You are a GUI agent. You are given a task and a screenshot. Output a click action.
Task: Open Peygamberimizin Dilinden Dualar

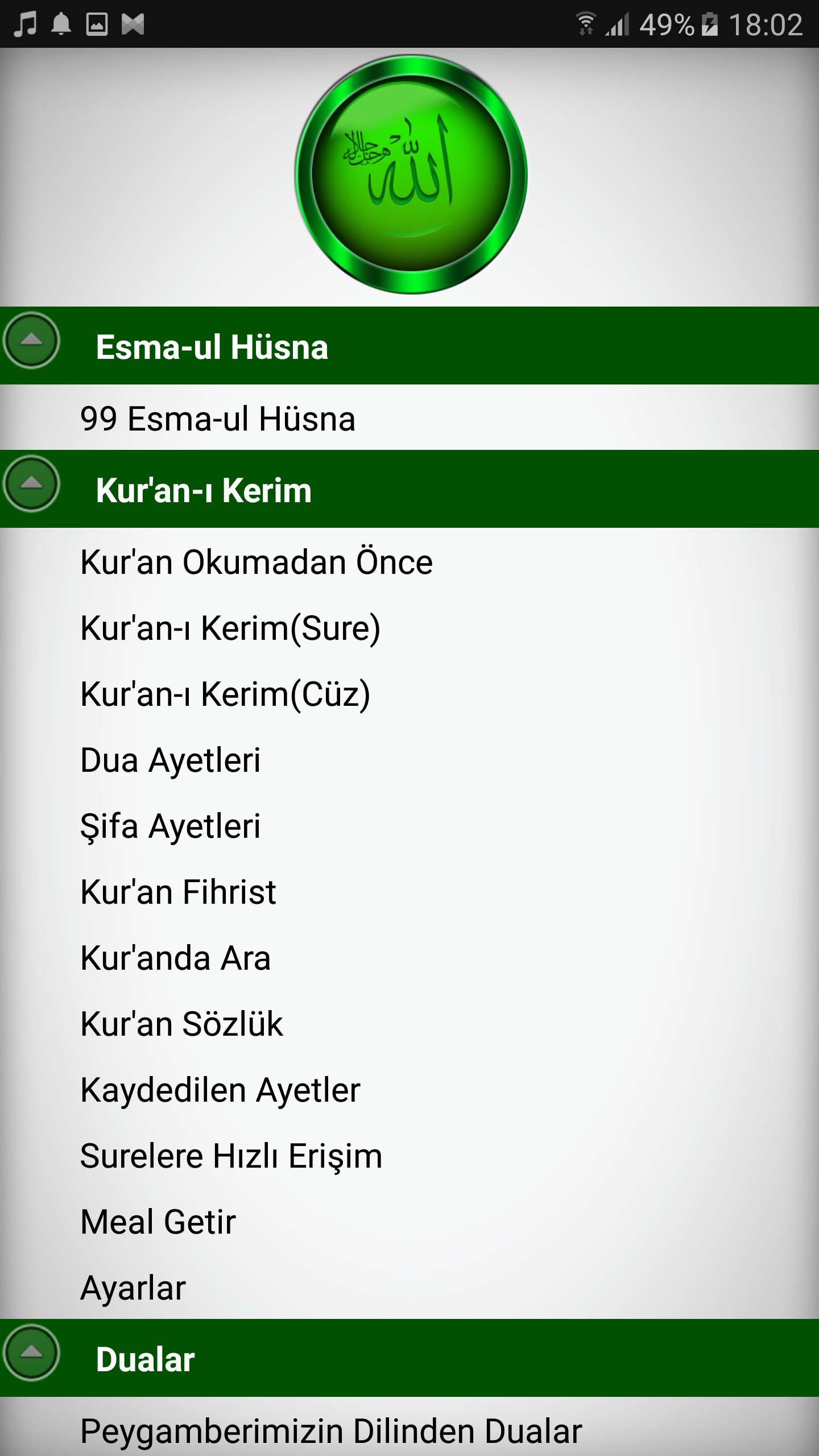(409, 1427)
